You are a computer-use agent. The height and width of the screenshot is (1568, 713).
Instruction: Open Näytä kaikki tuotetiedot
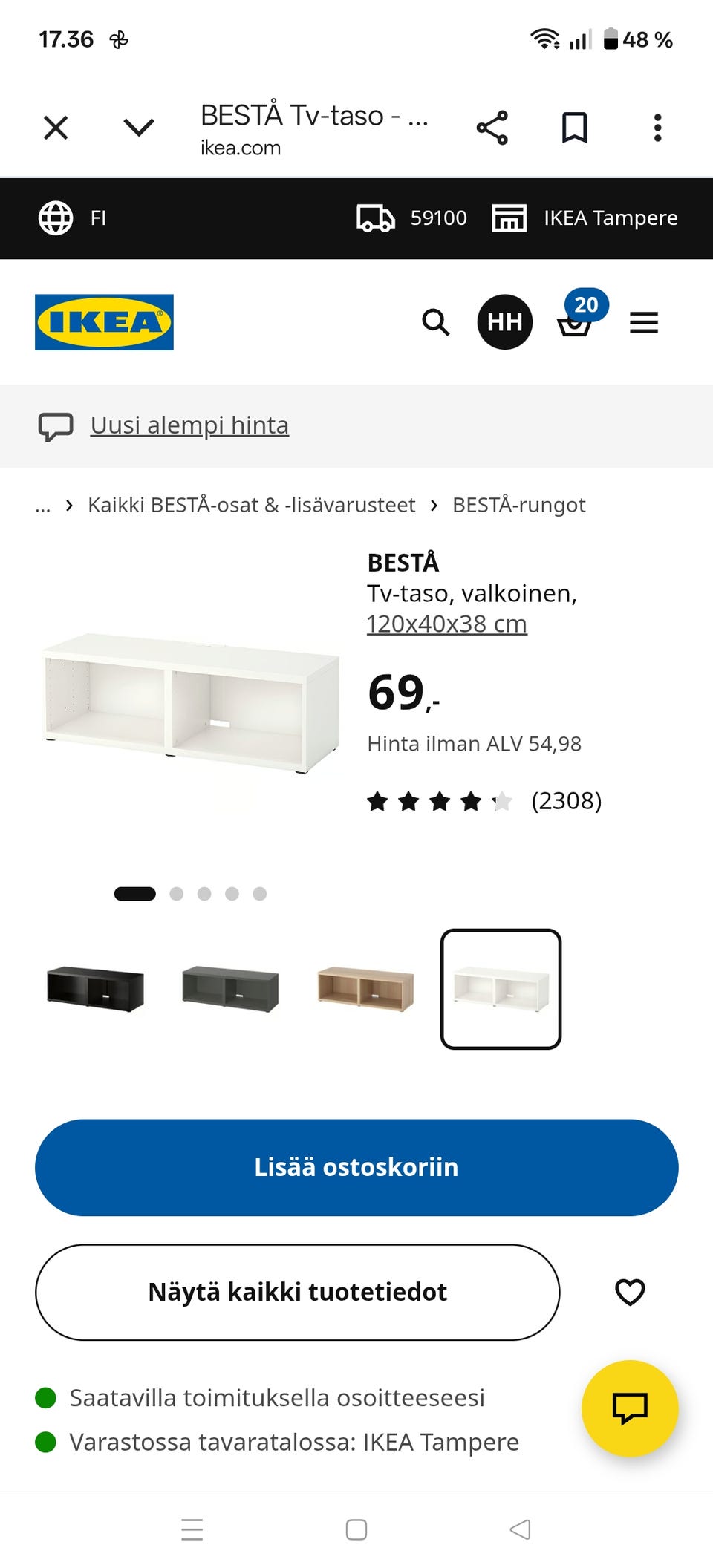point(298,1293)
